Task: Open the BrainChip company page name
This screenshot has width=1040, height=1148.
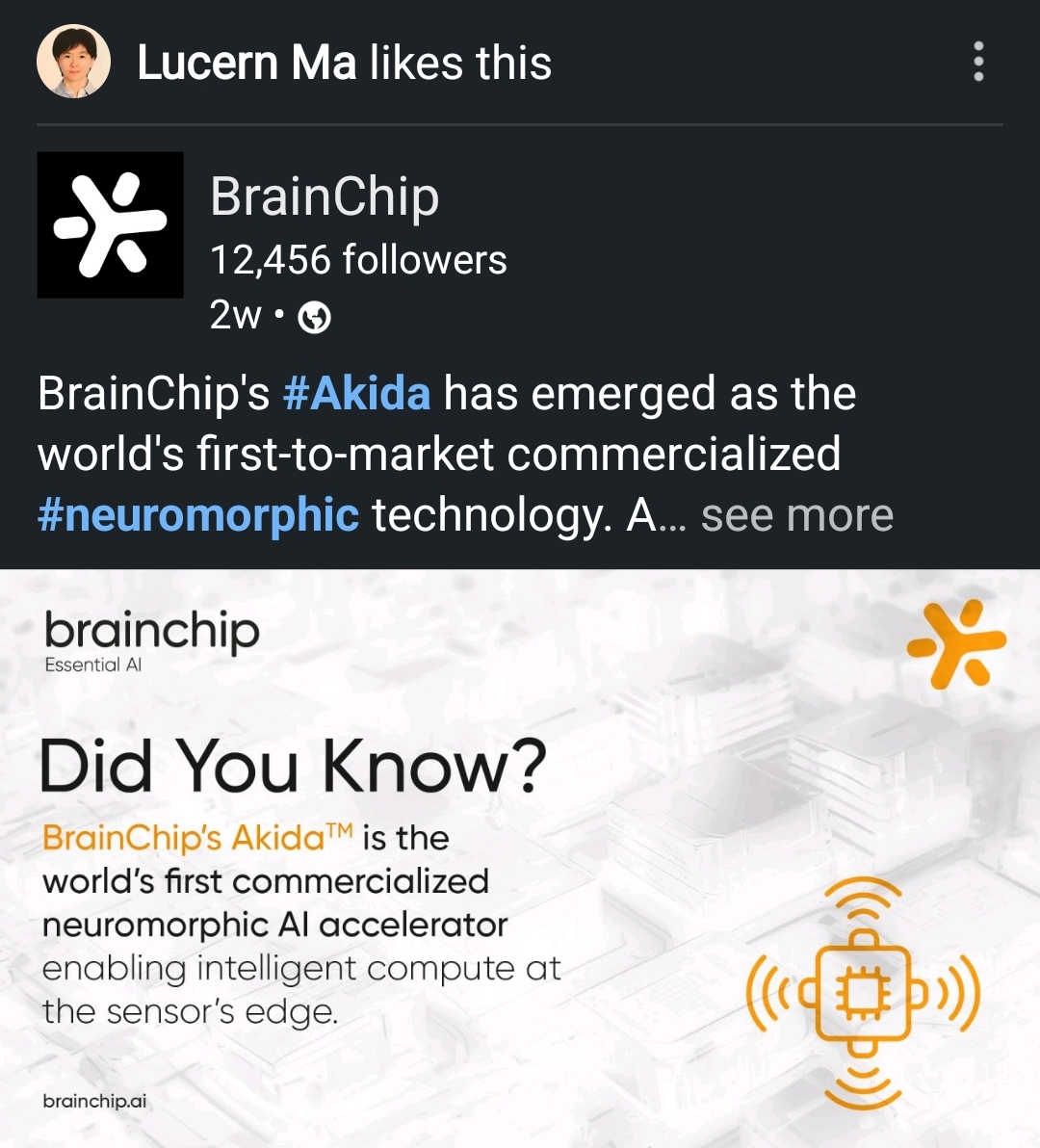Action: click(x=325, y=196)
